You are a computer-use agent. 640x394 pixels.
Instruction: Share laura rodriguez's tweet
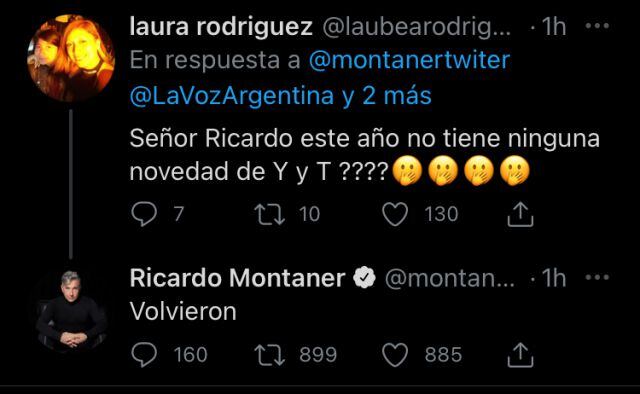[520, 214]
